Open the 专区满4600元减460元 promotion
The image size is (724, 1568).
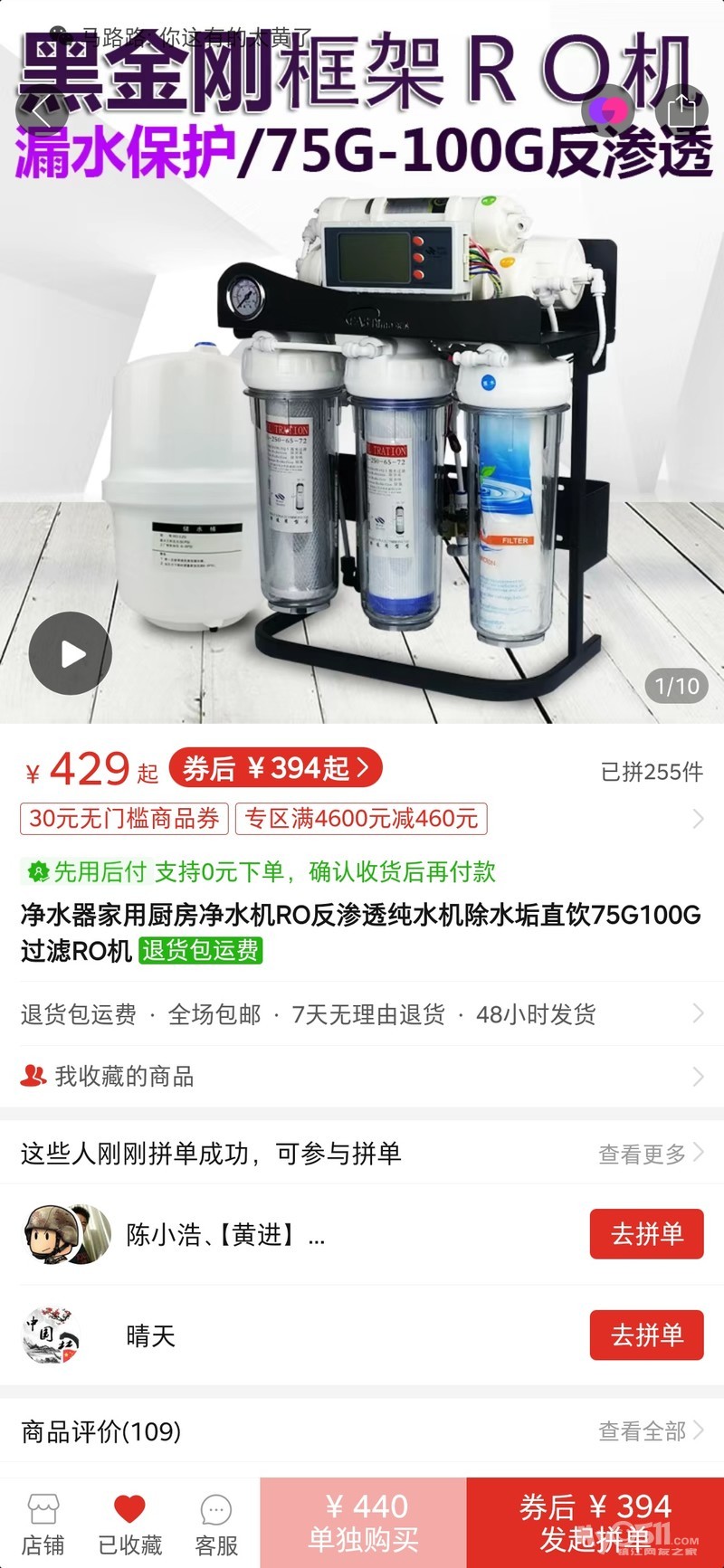click(x=361, y=819)
